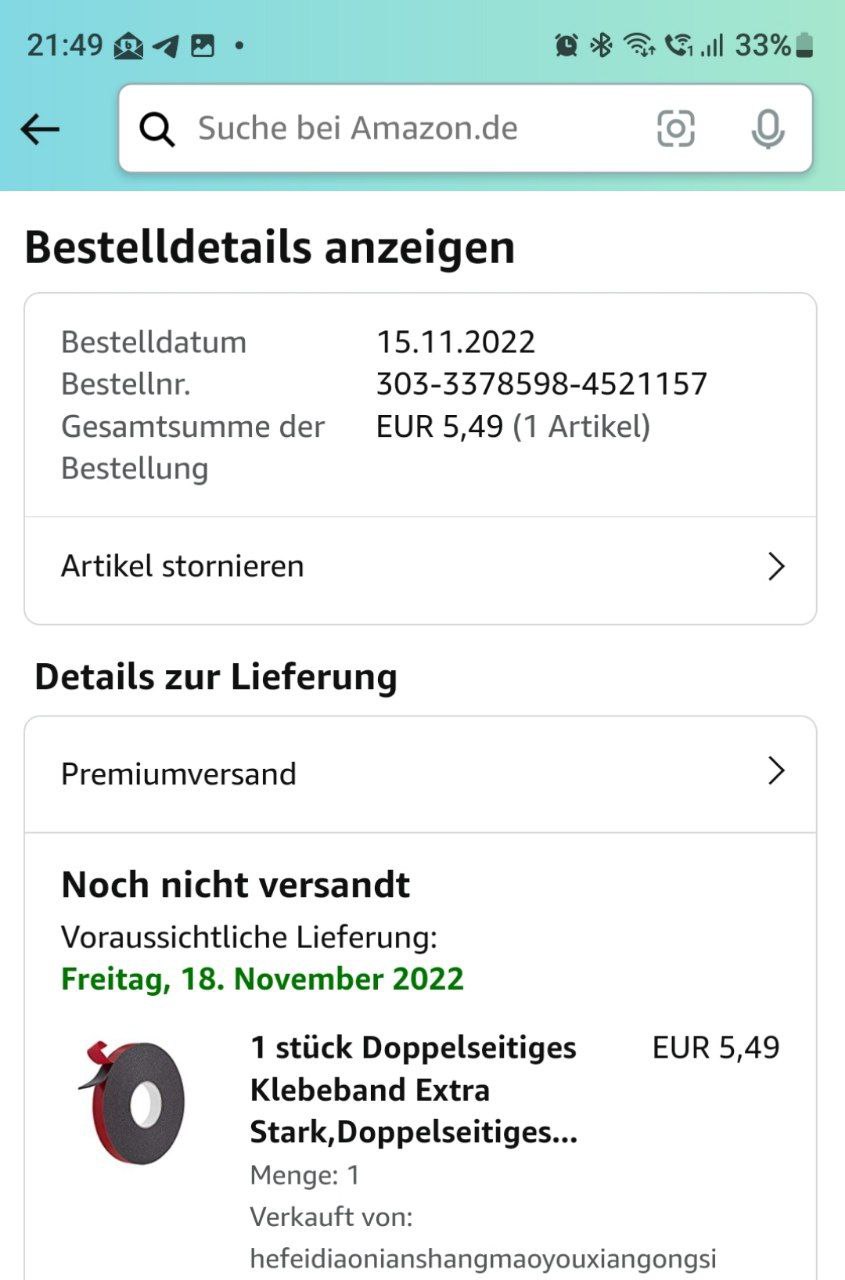The width and height of the screenshot is (845, 1280).
Task: Go back using the arrow icon
Action: click(x=40, y=129)
